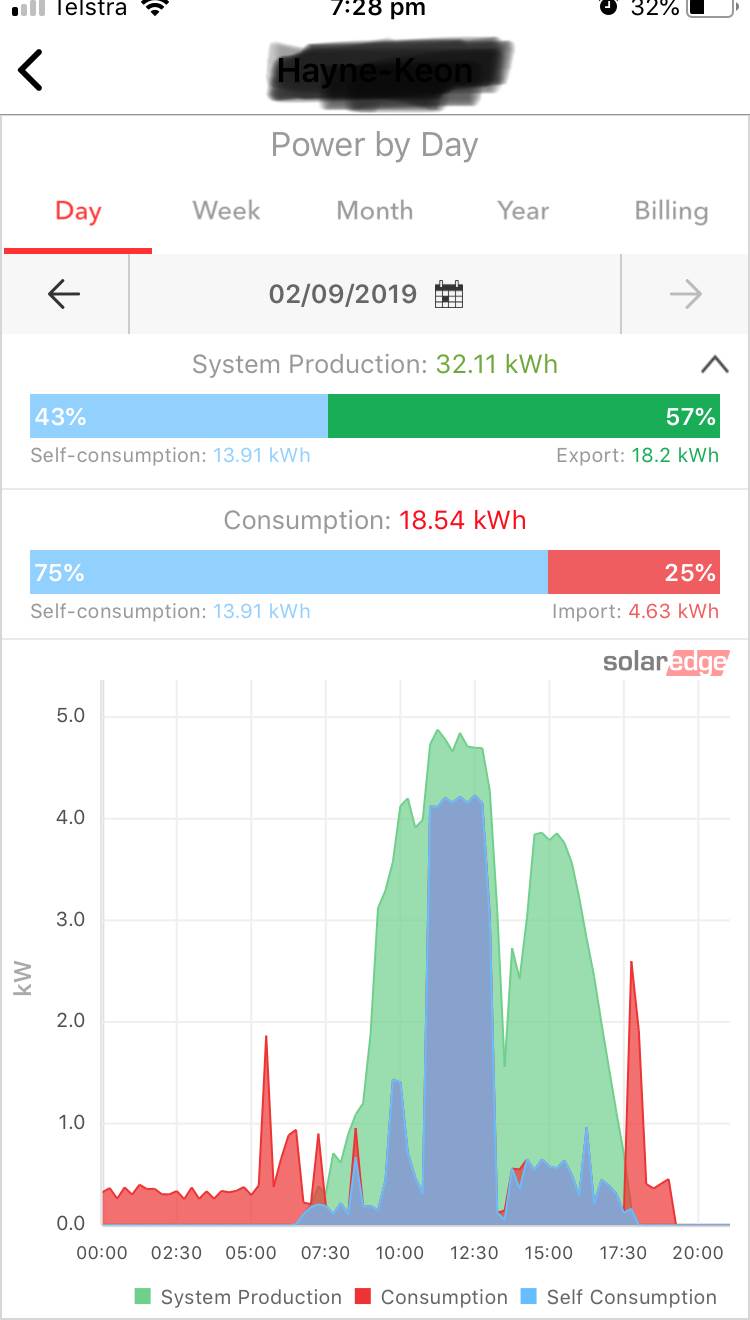
Task: Toggle System Production in the chart legend
Action: tap(239, 1297)
